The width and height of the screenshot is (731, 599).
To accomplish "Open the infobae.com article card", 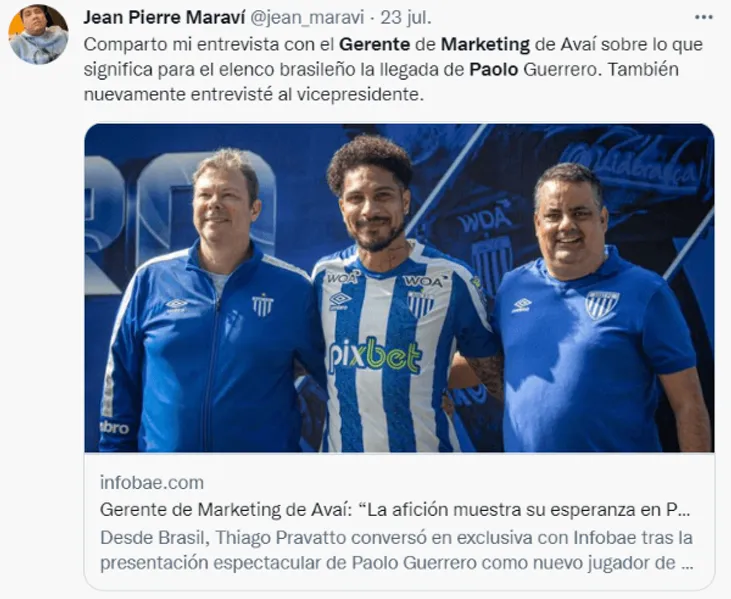I will (x=398, y=522).
